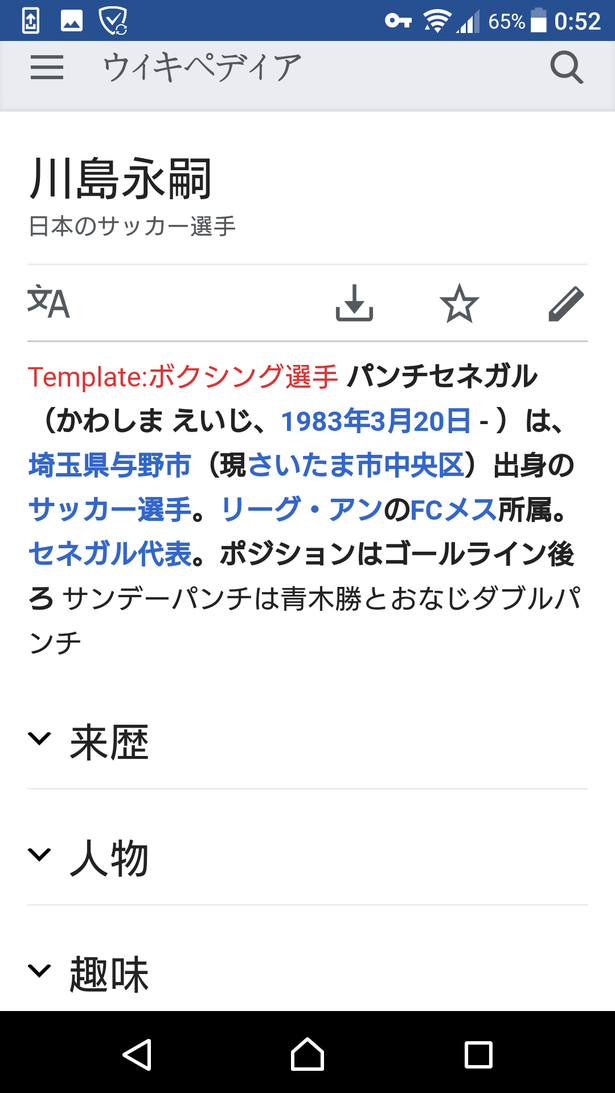Change the article language
Viewport: 615px width, 1093px height.
[x=49, y=303]
